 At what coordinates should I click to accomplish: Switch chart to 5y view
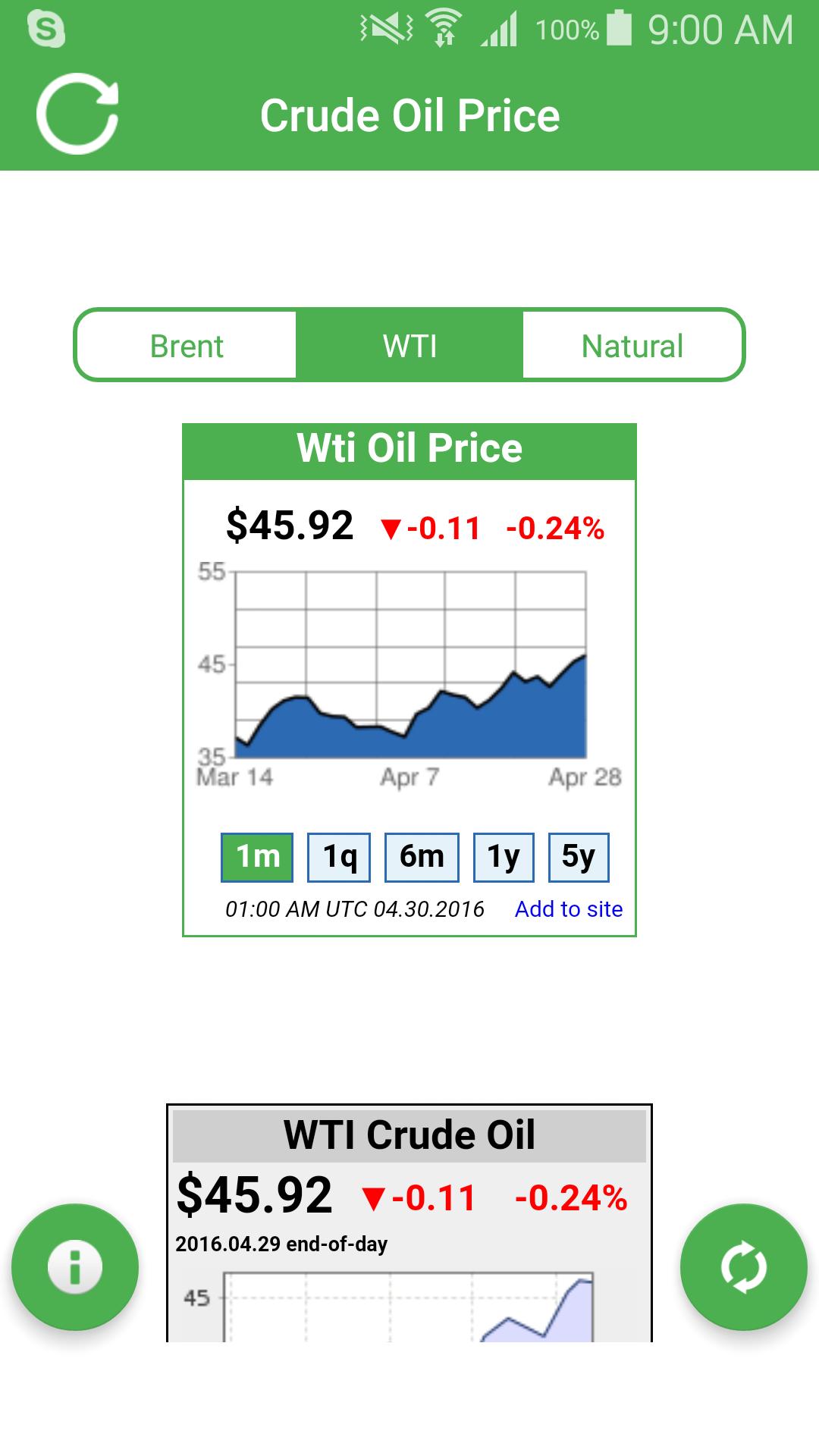point(578,857)
